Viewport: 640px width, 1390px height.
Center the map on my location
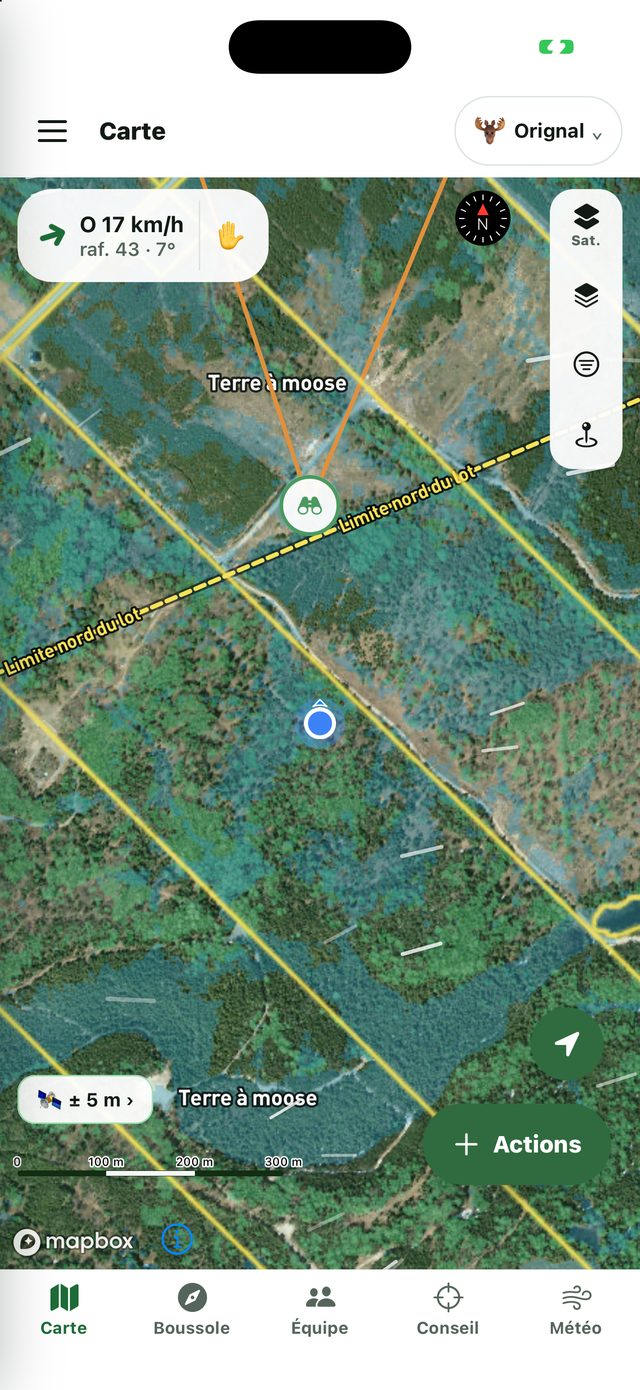tap(567, 1044)
